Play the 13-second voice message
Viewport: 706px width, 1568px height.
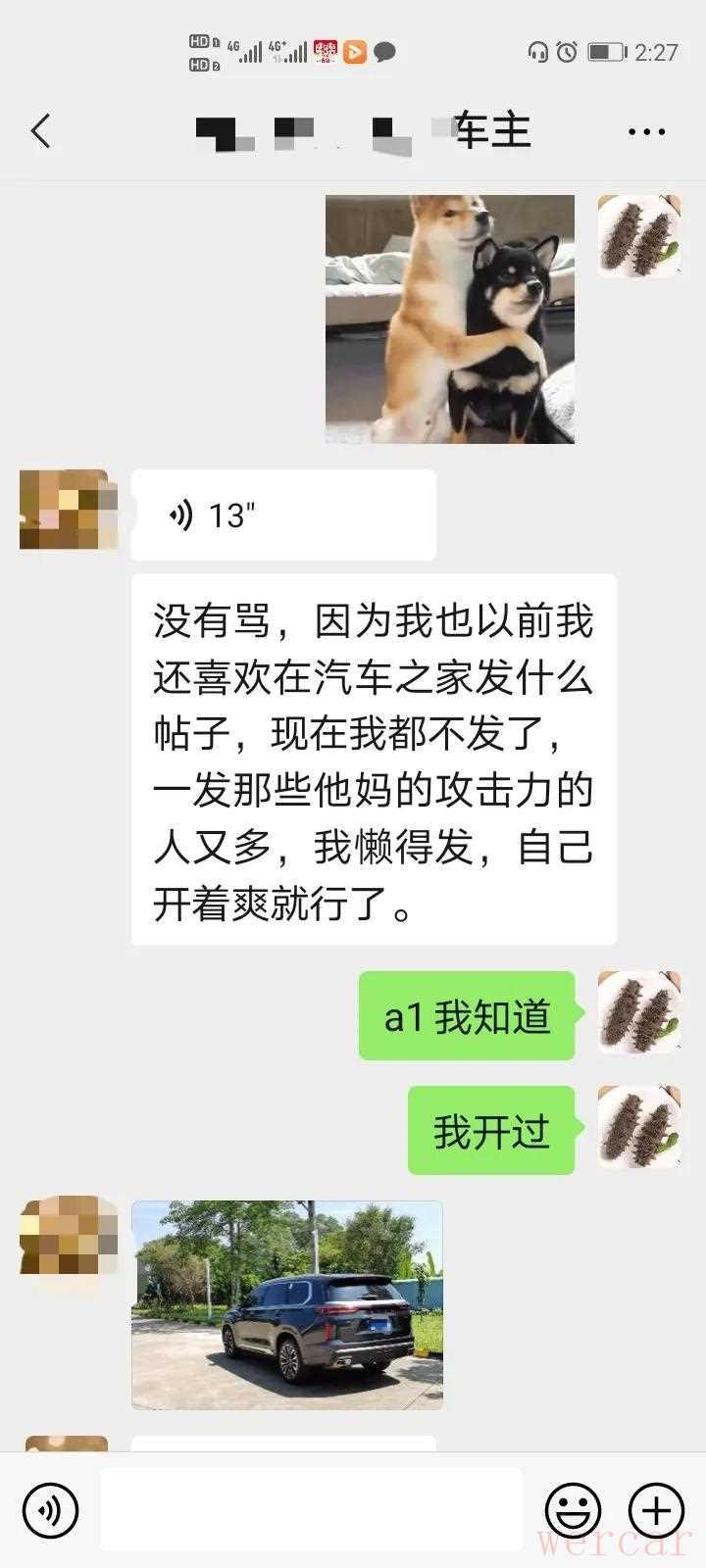(282, 514)
